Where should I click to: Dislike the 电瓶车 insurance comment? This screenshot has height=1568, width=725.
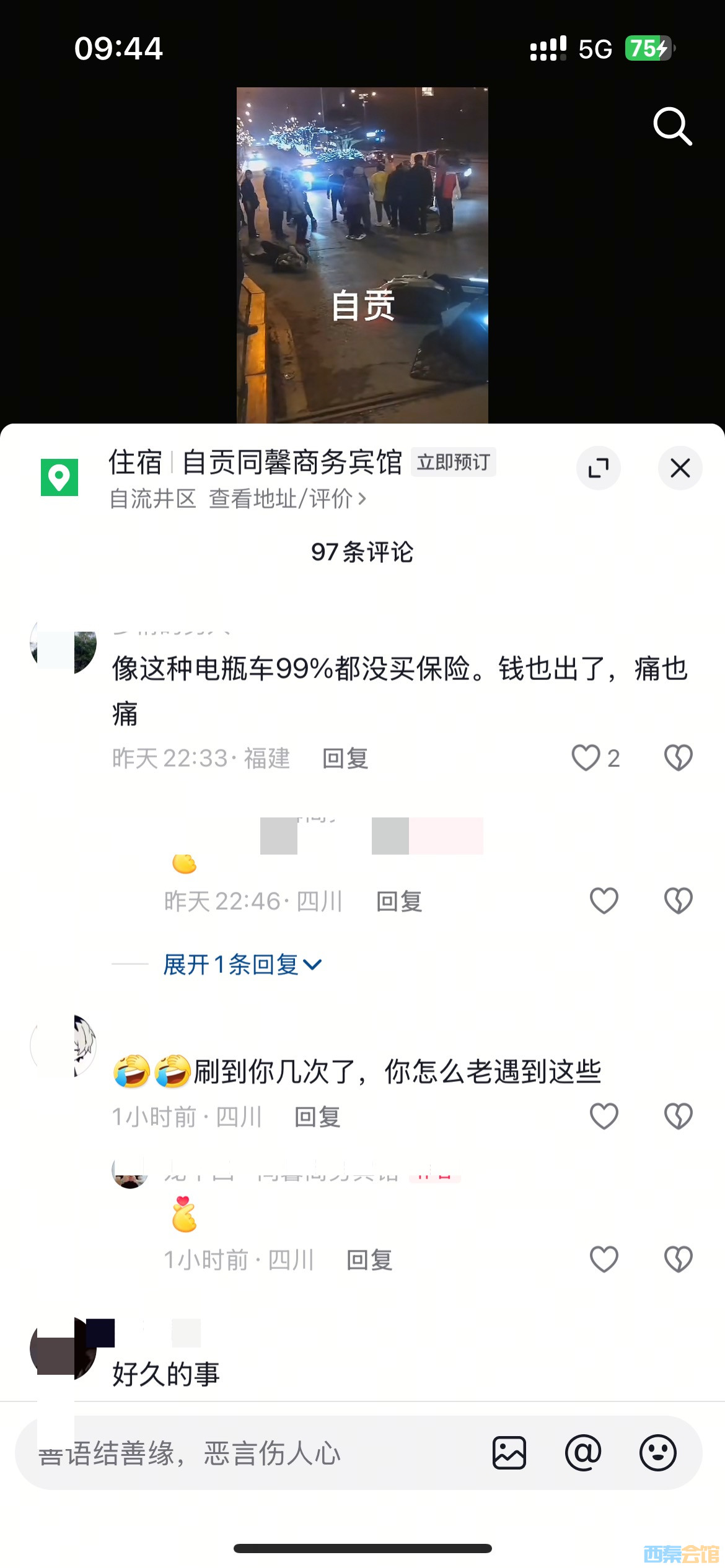tap(678, 758)
